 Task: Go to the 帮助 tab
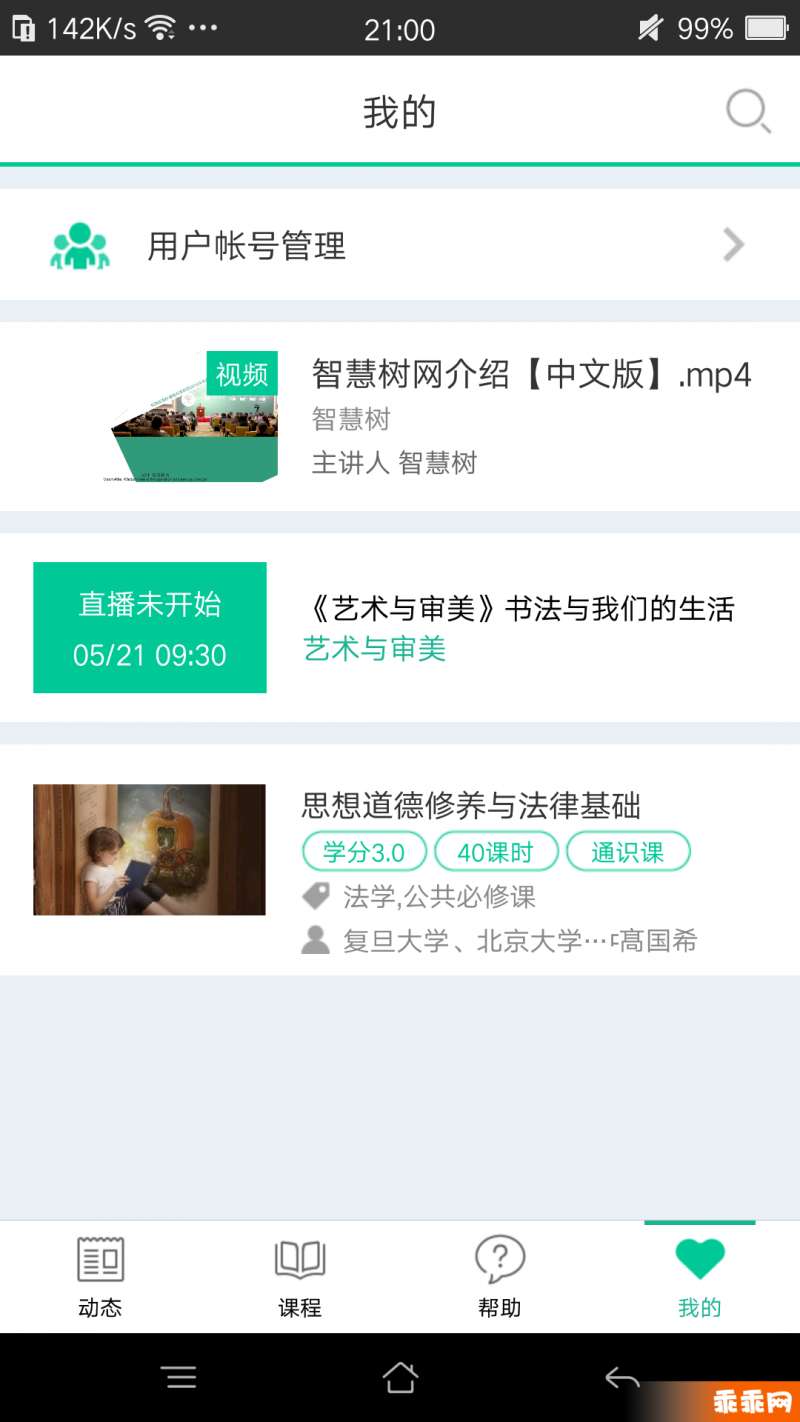coord(500,1277)
